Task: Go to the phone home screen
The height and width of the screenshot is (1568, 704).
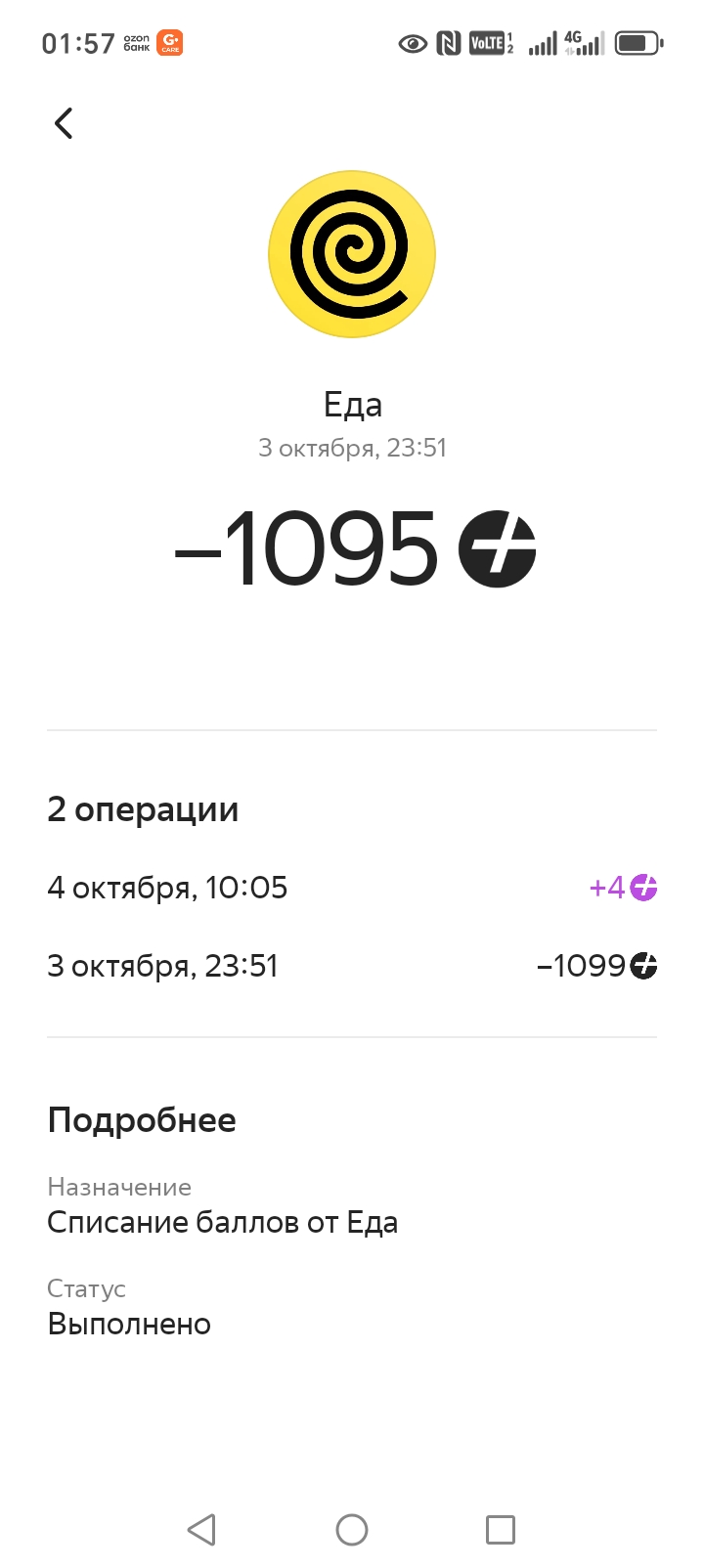Action: [x=352, y=1529]
